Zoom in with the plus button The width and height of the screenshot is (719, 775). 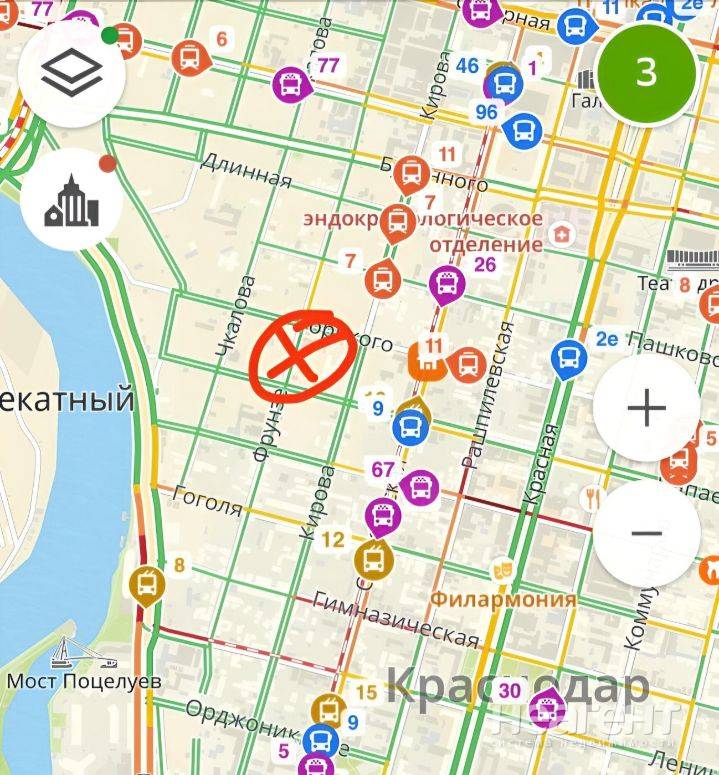(x=646, y=408)
